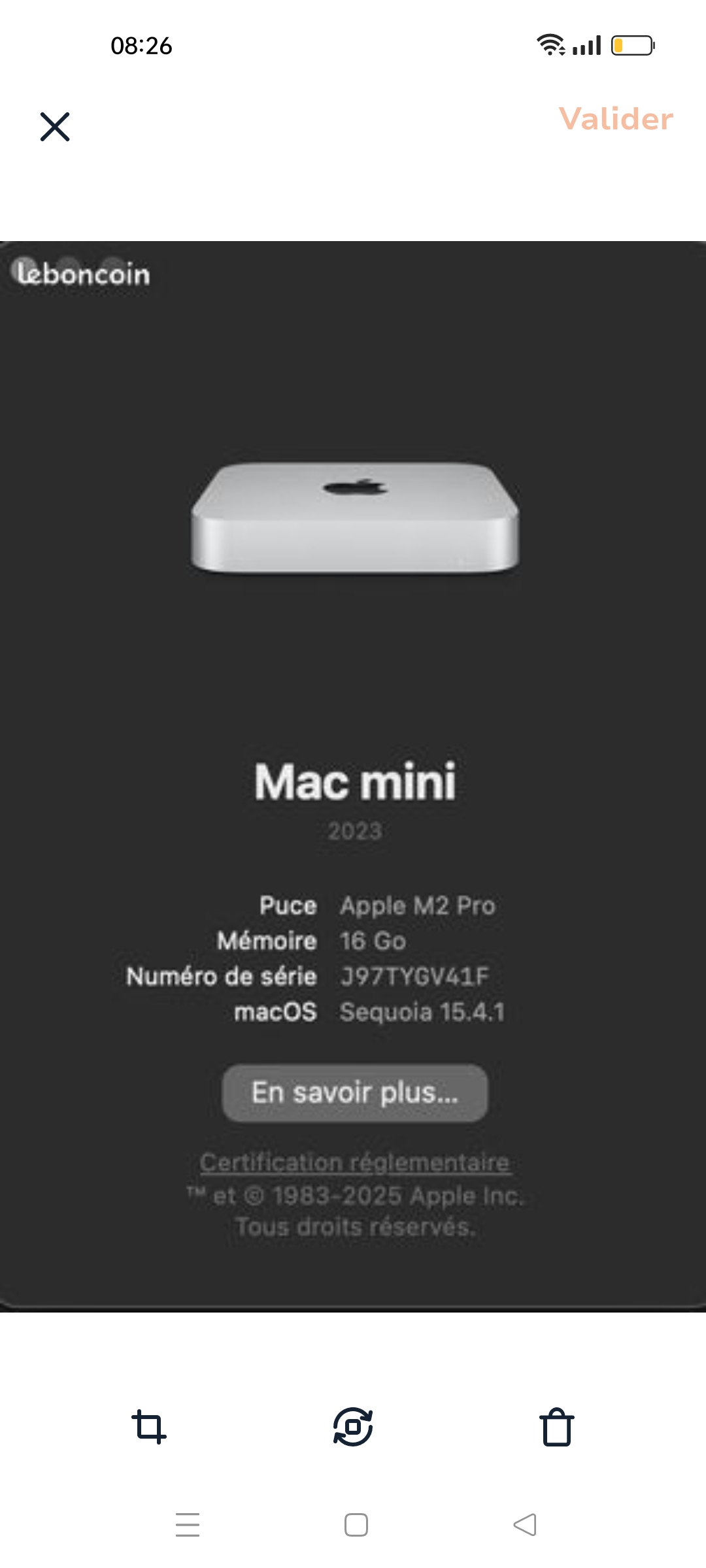
Task: Rotate the photo
Action: [353, 1426]
